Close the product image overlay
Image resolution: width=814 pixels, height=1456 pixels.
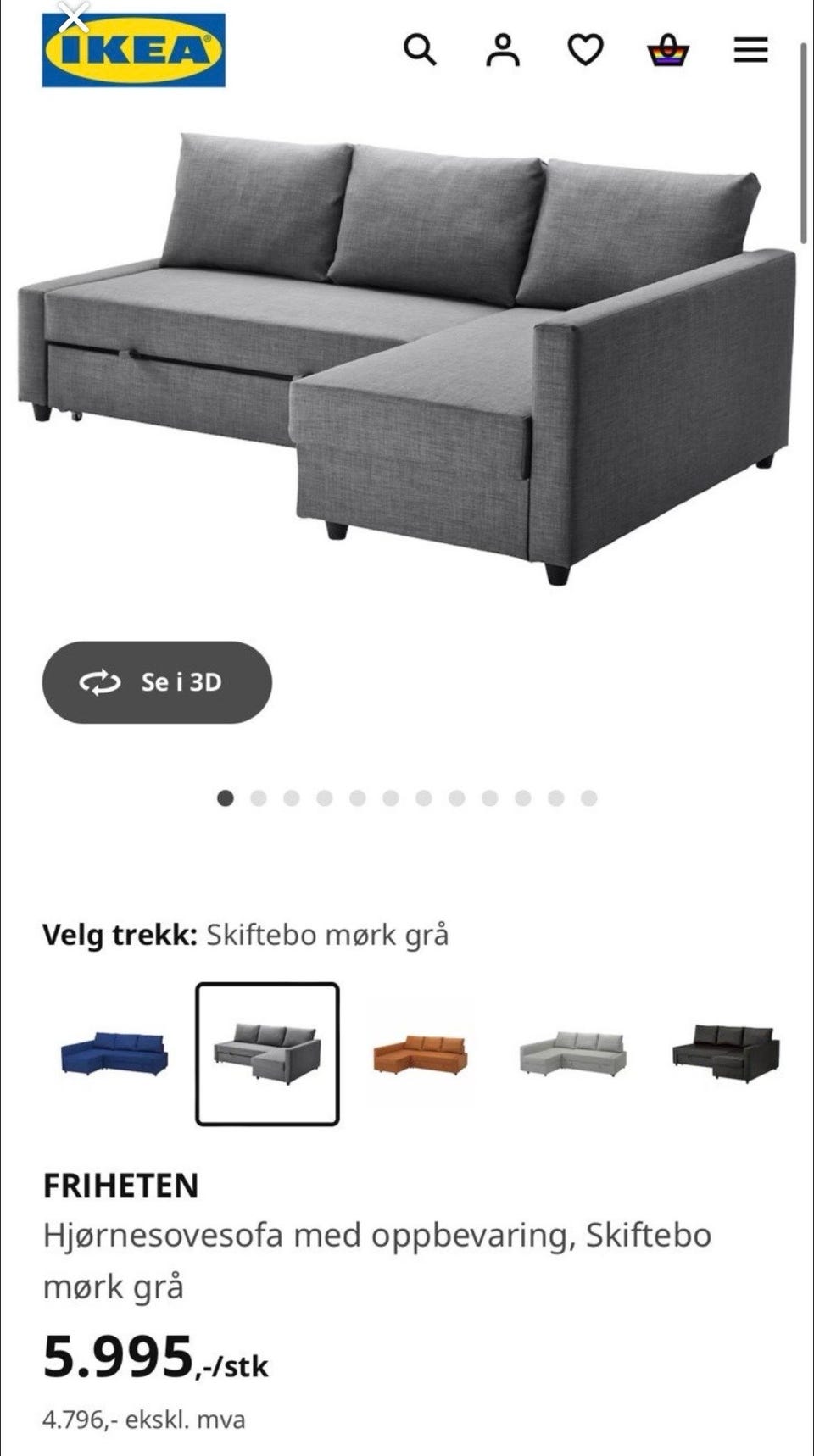(x=75, y=15)
